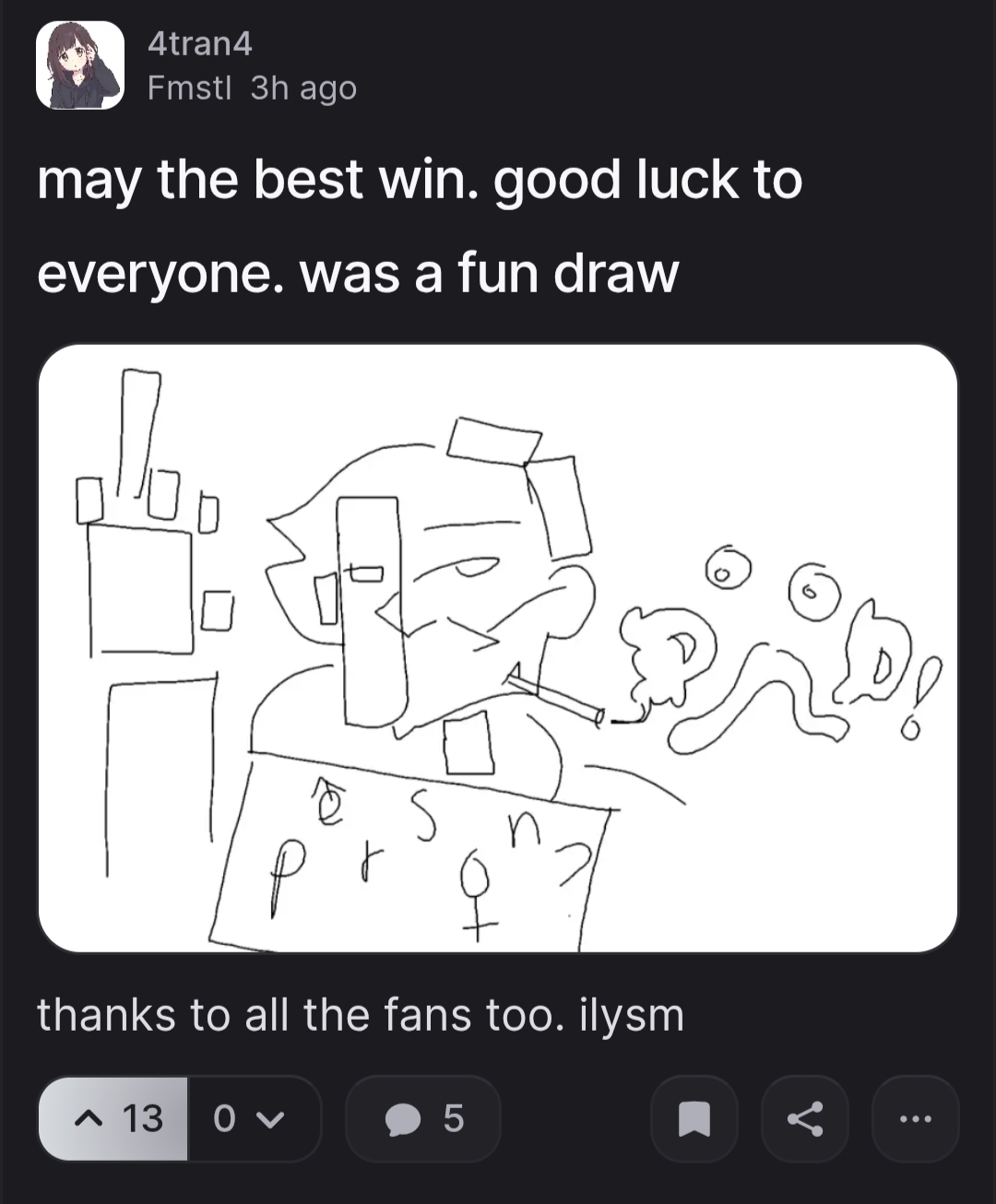Viewport: 996px width, 1204px height.
Task: Open the more options menu
Action: (915, 1118)
